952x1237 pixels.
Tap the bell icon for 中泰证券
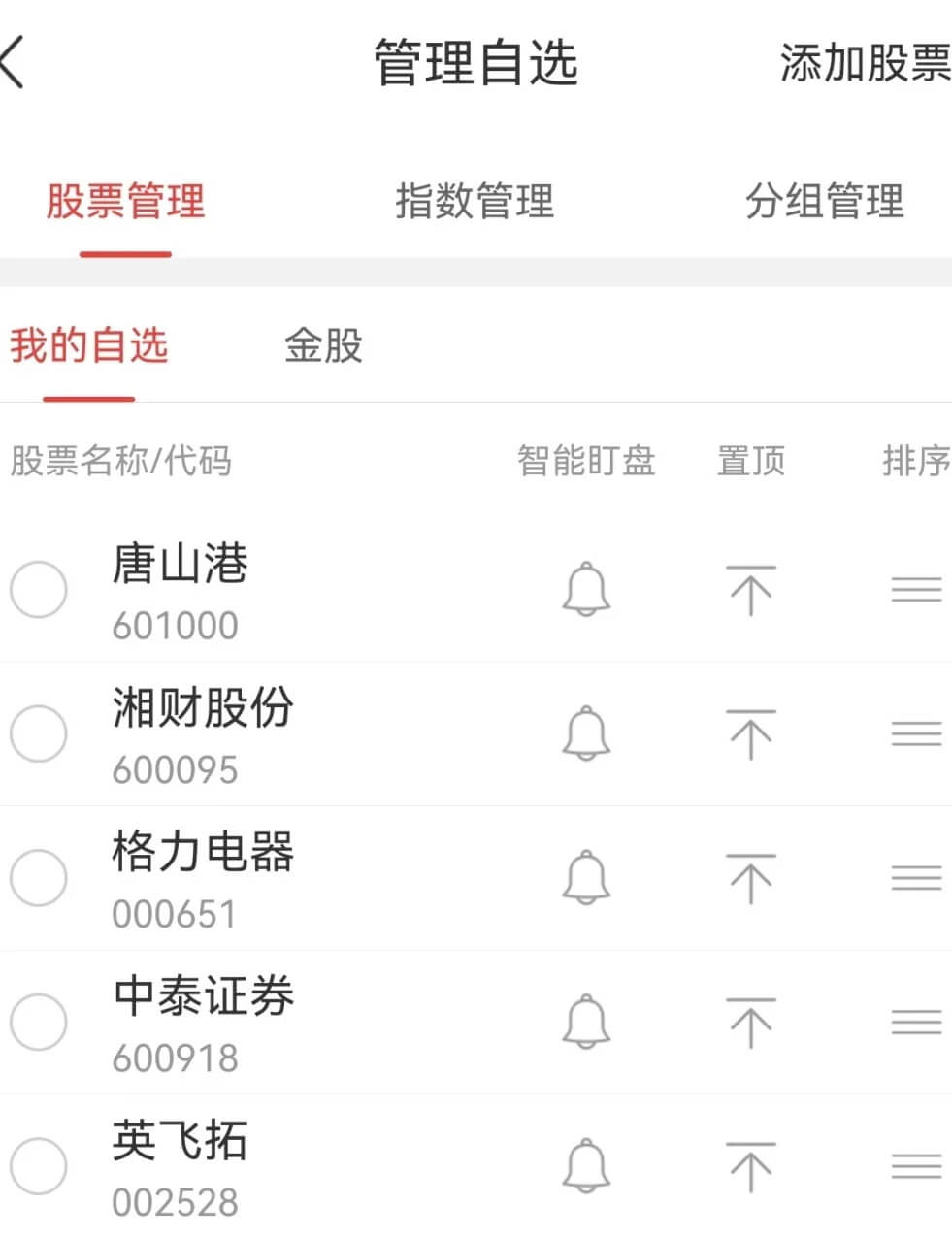[586, 1022]
